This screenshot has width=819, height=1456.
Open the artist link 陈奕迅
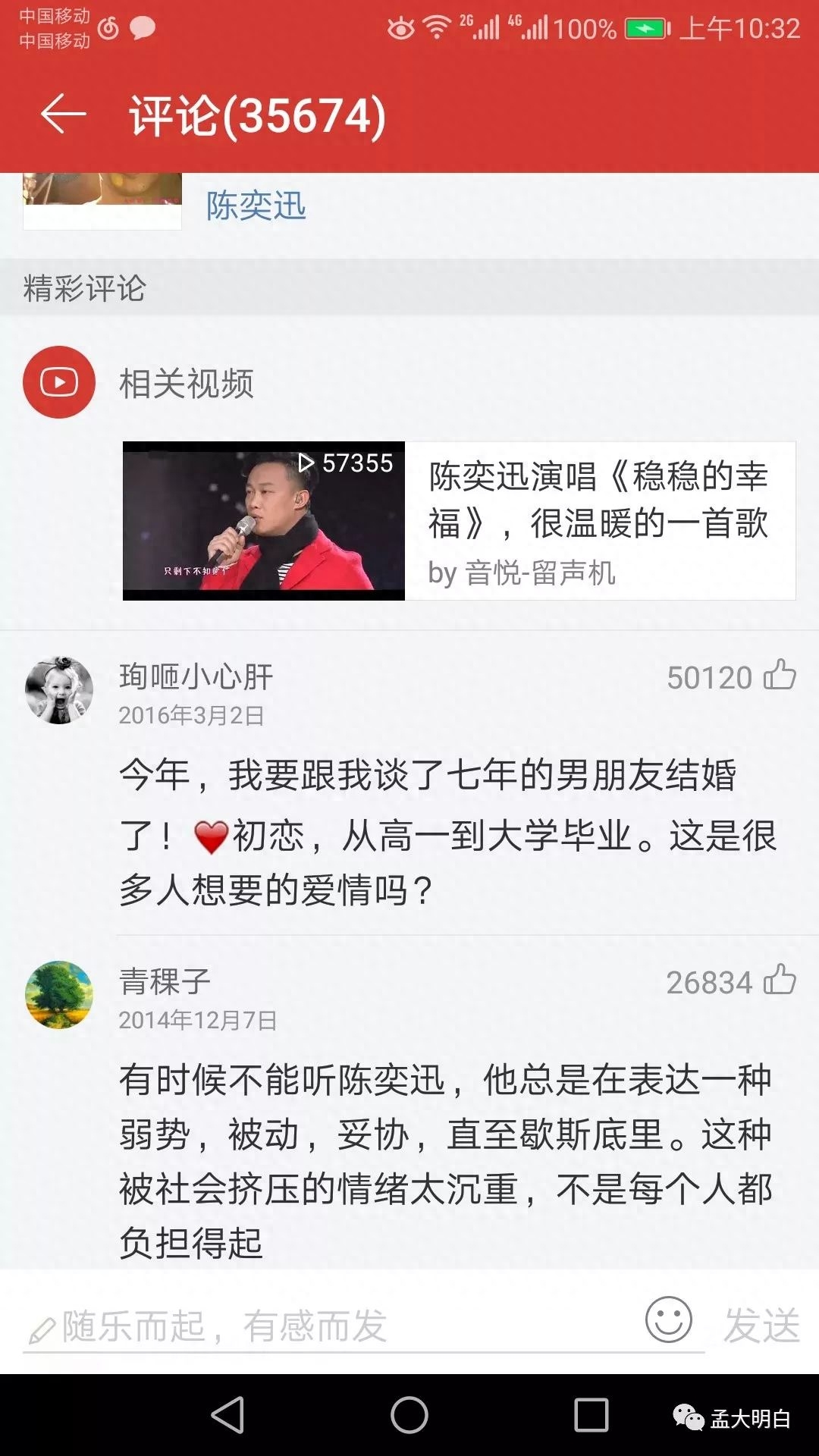click(x=256, y=206)
